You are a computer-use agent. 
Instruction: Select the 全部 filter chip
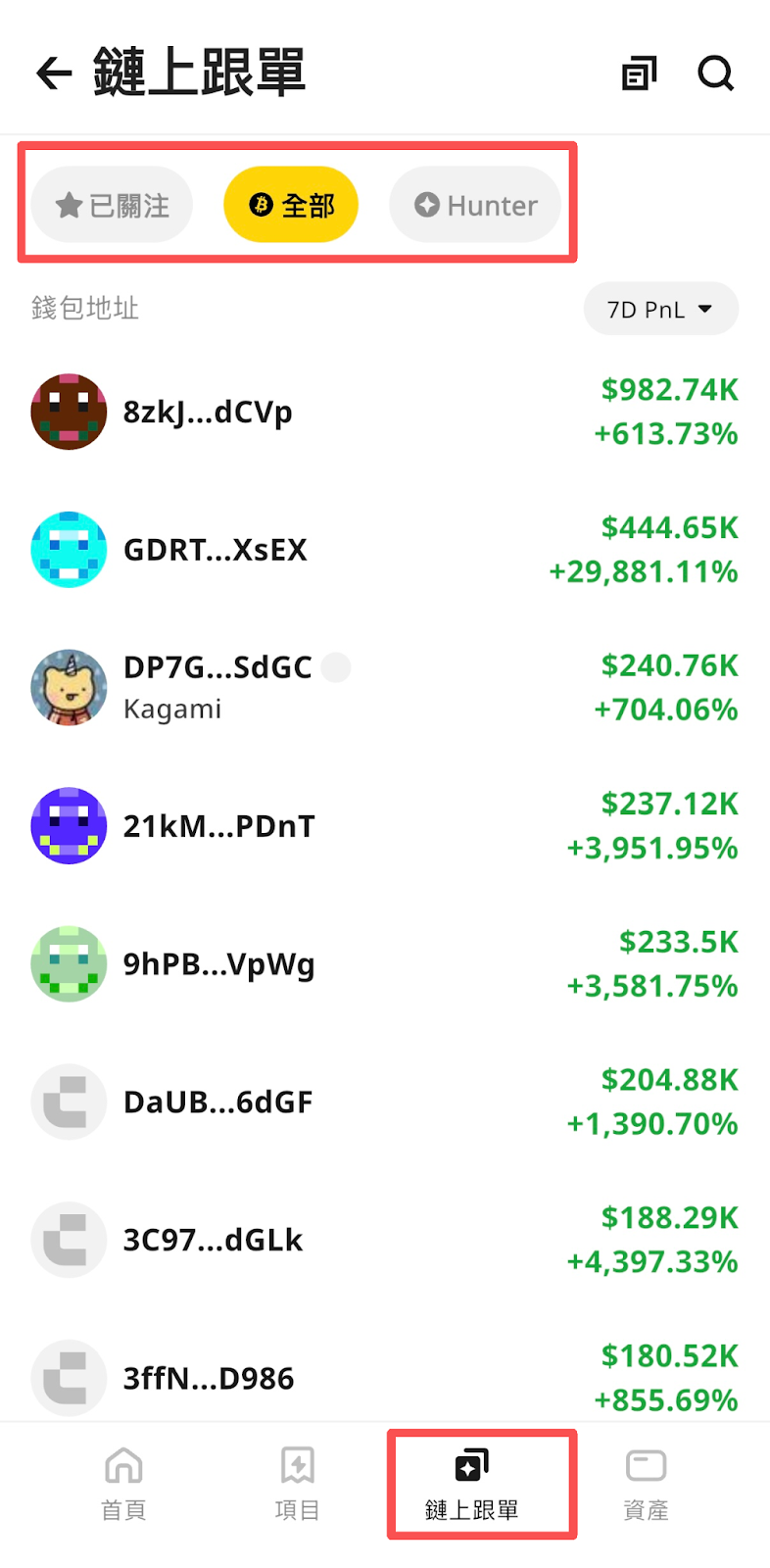(x=291, y=206)
